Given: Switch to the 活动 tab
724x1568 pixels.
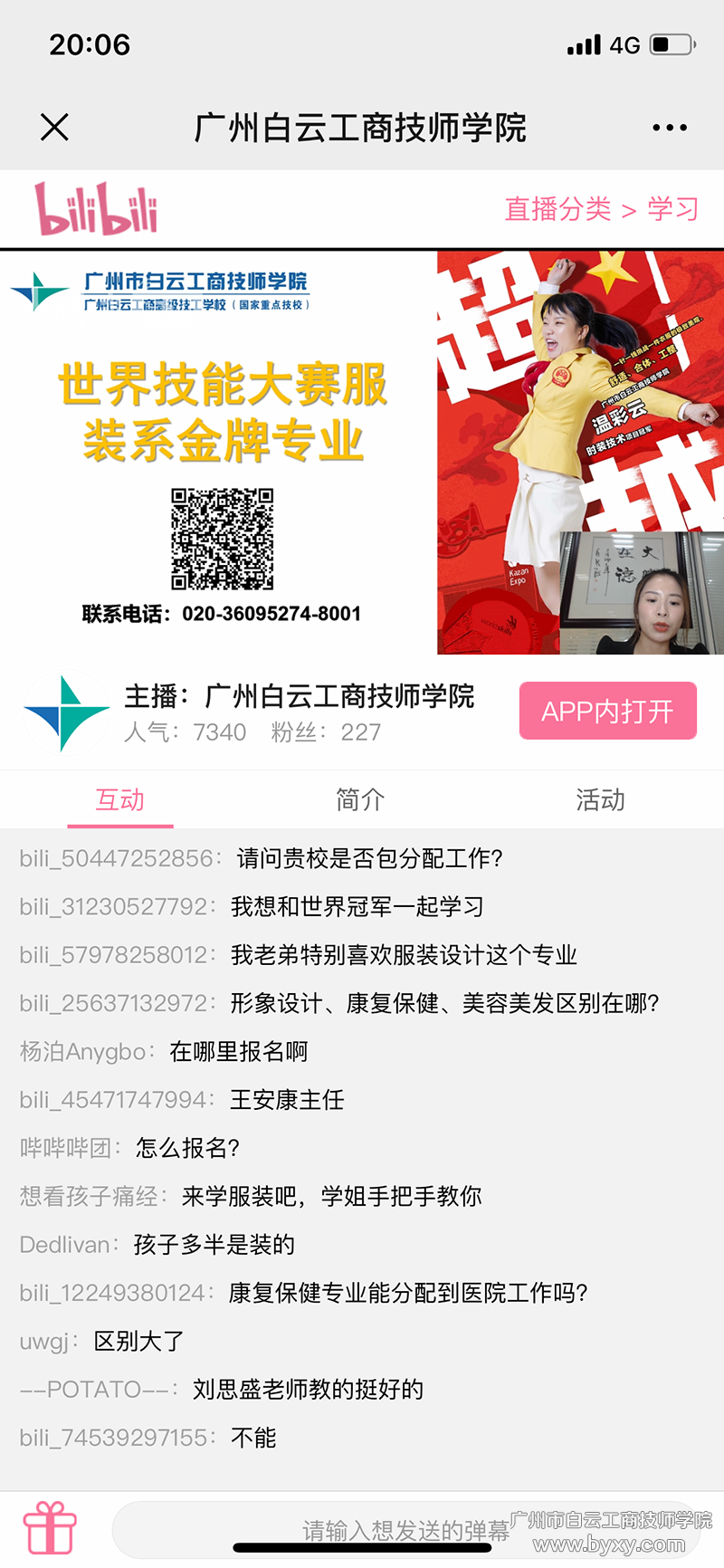Looking at the screenshot, I should [600, 799].
